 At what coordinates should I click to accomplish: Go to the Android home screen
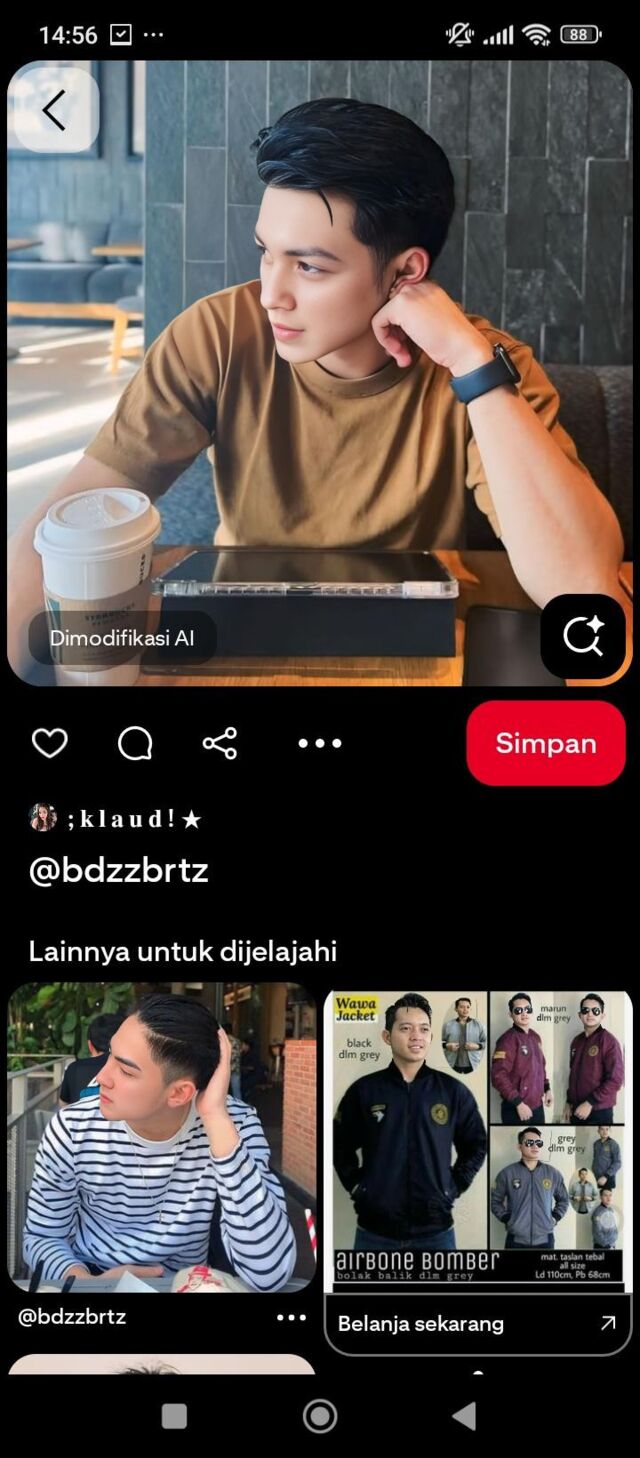[x=320, y=1416]
